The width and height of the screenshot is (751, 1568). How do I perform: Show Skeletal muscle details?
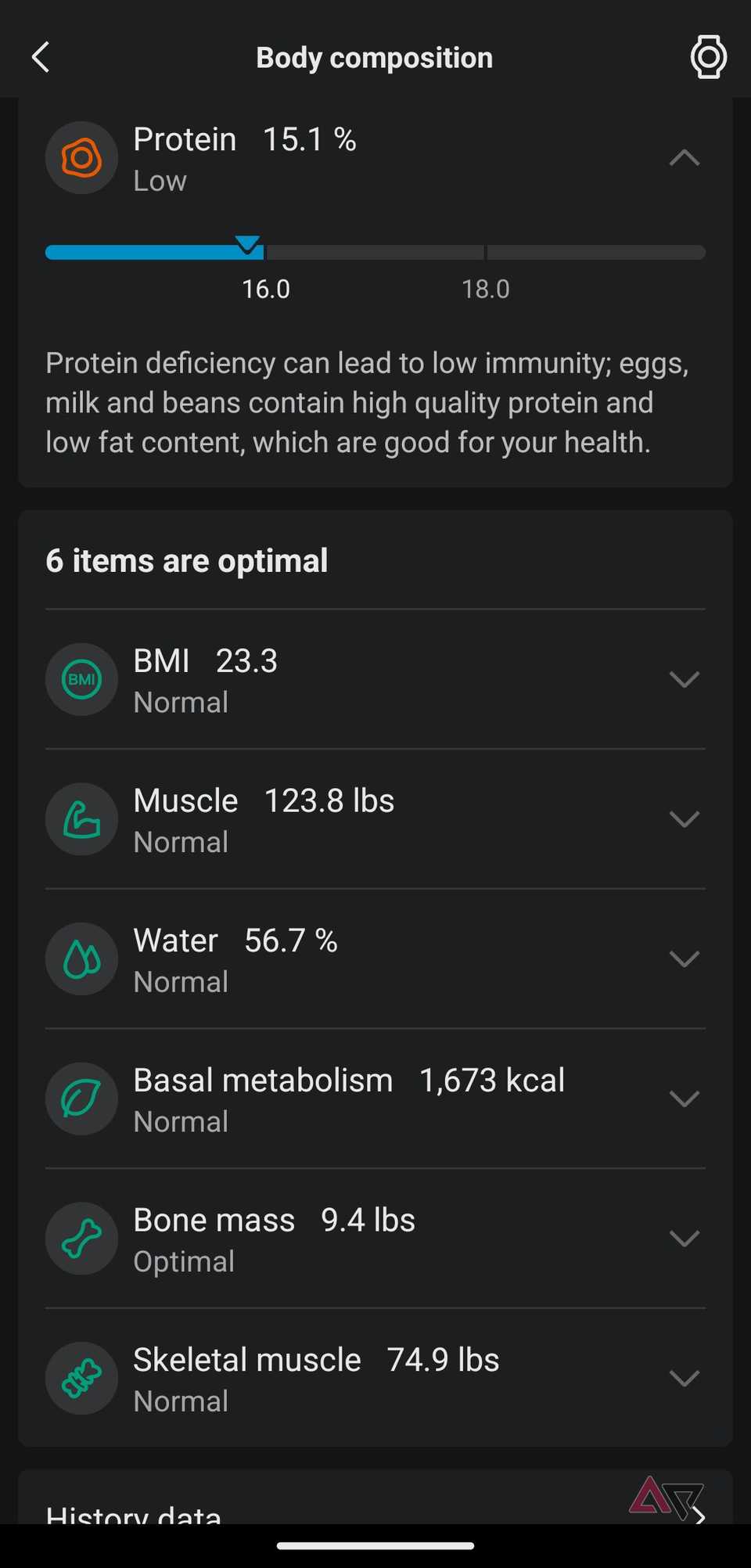tap(684, 1379)
